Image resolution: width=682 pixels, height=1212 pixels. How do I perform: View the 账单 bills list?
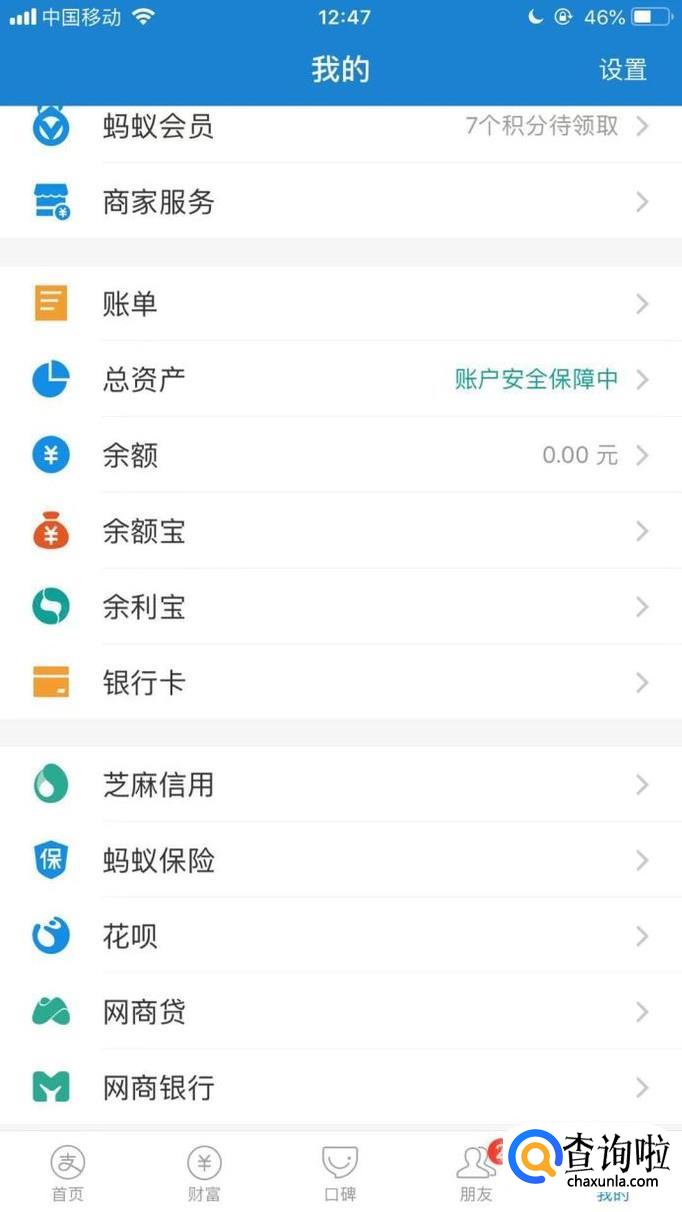click(x=340, y=304)
